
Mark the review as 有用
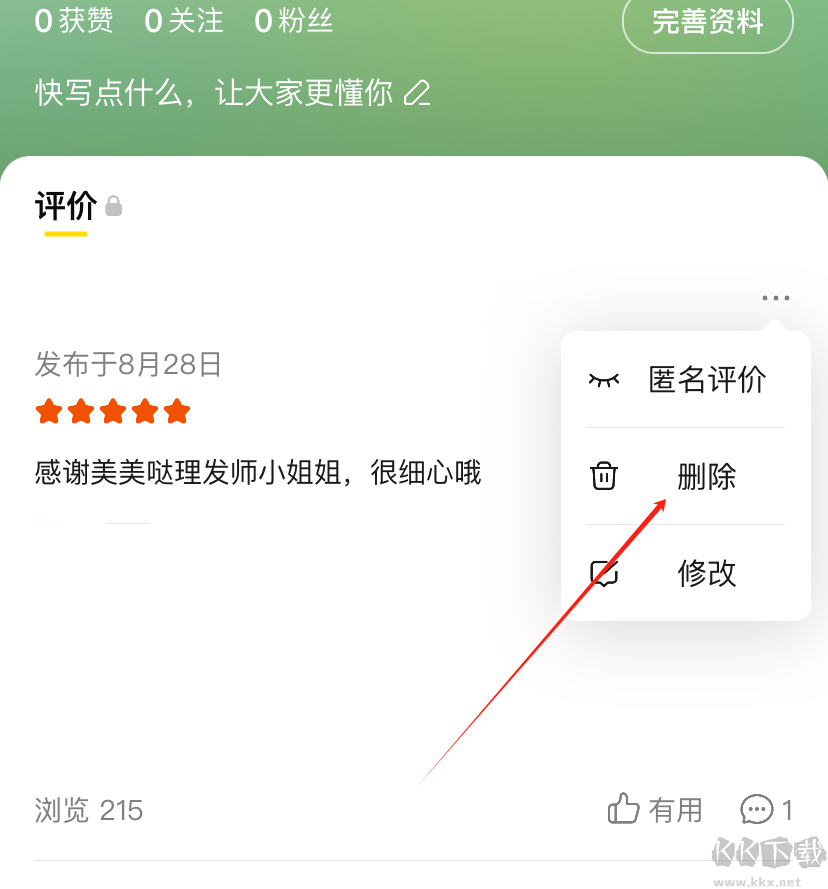tap(655, 809)
